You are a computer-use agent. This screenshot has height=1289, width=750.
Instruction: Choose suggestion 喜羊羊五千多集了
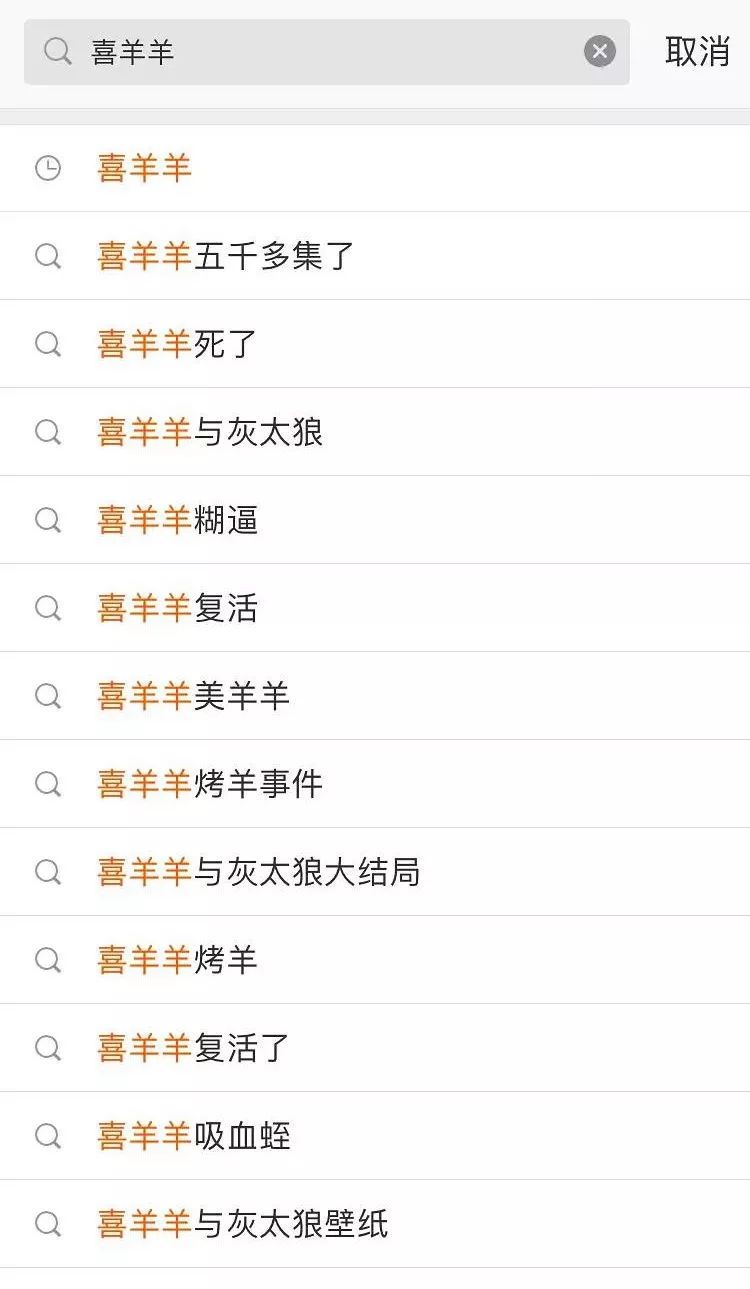[x=375, y=256]
